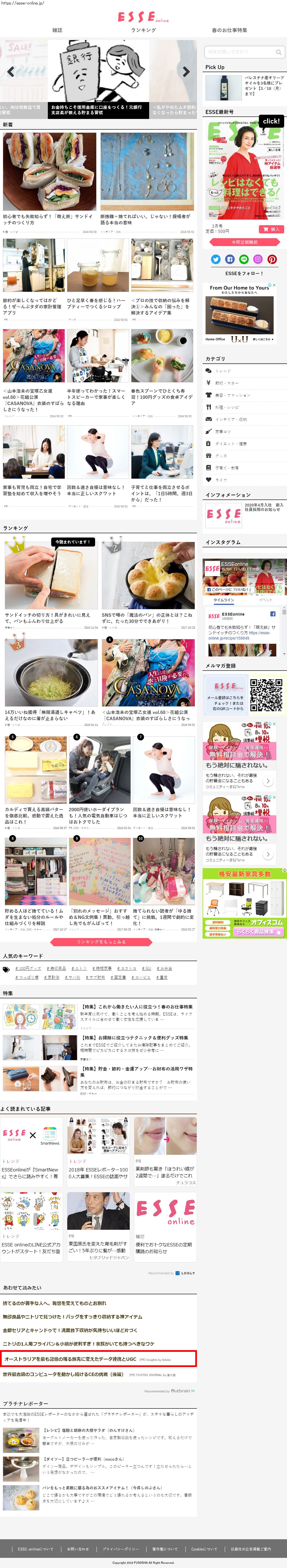Select the インテリア・収納 category
287x1568 pixels.
coord(230,419)
